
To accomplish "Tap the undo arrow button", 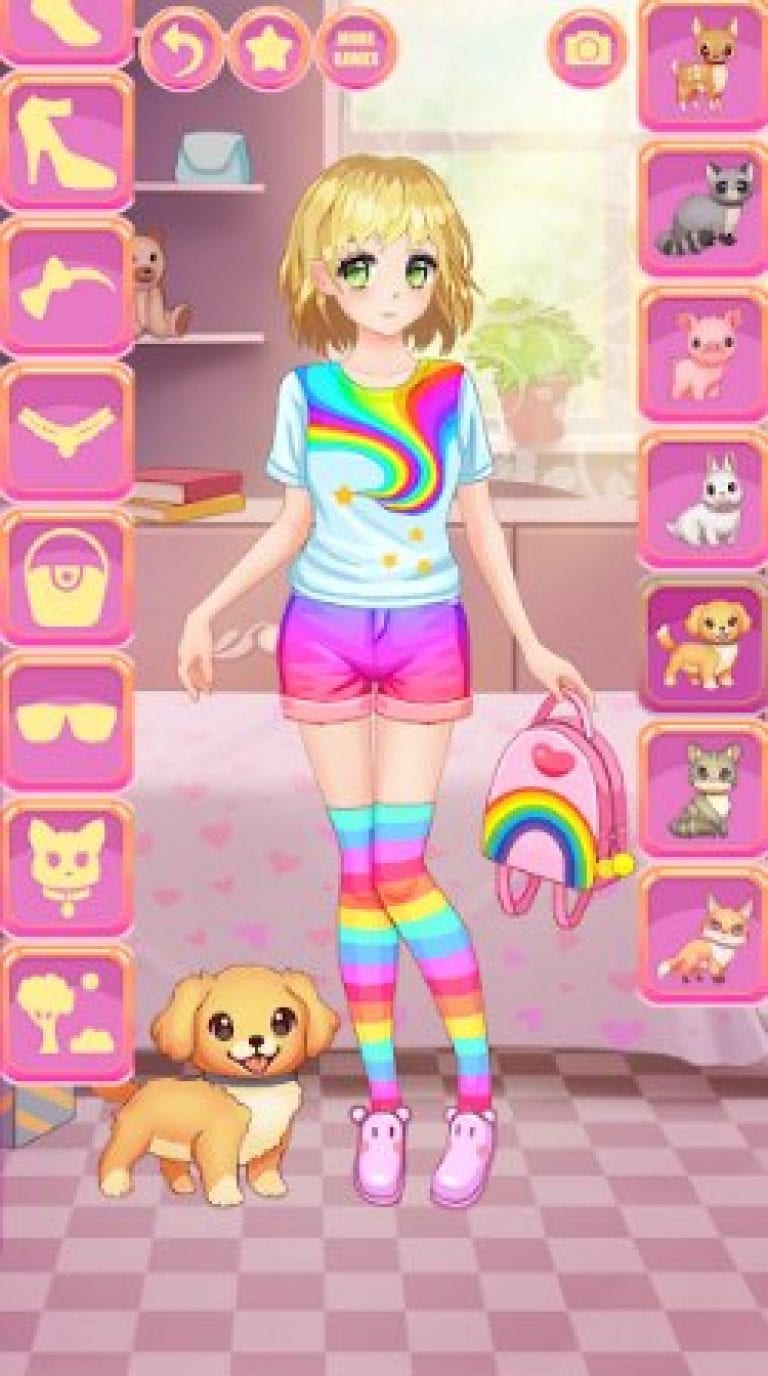I will coord(182,49).
